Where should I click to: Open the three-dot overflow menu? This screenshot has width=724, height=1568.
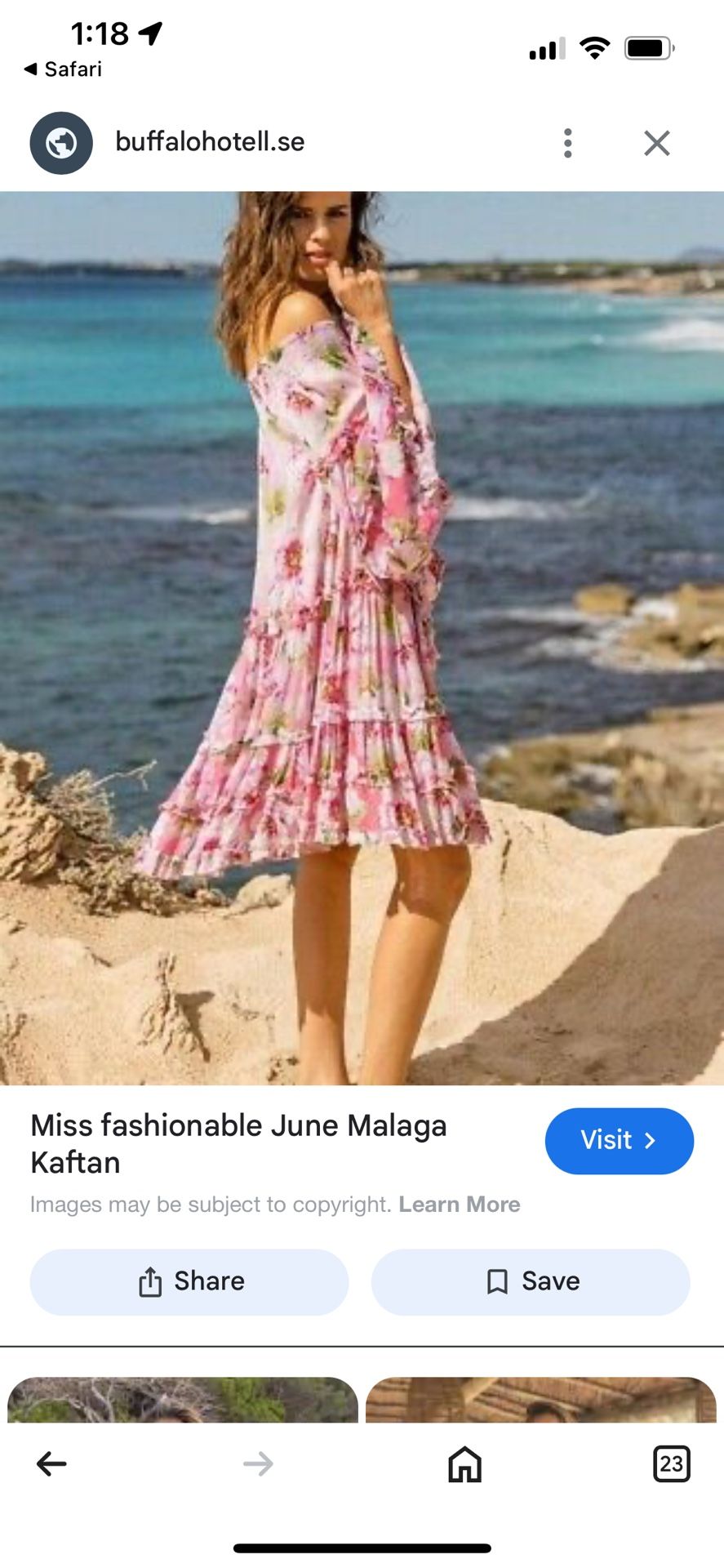click(x=567, y=143)
